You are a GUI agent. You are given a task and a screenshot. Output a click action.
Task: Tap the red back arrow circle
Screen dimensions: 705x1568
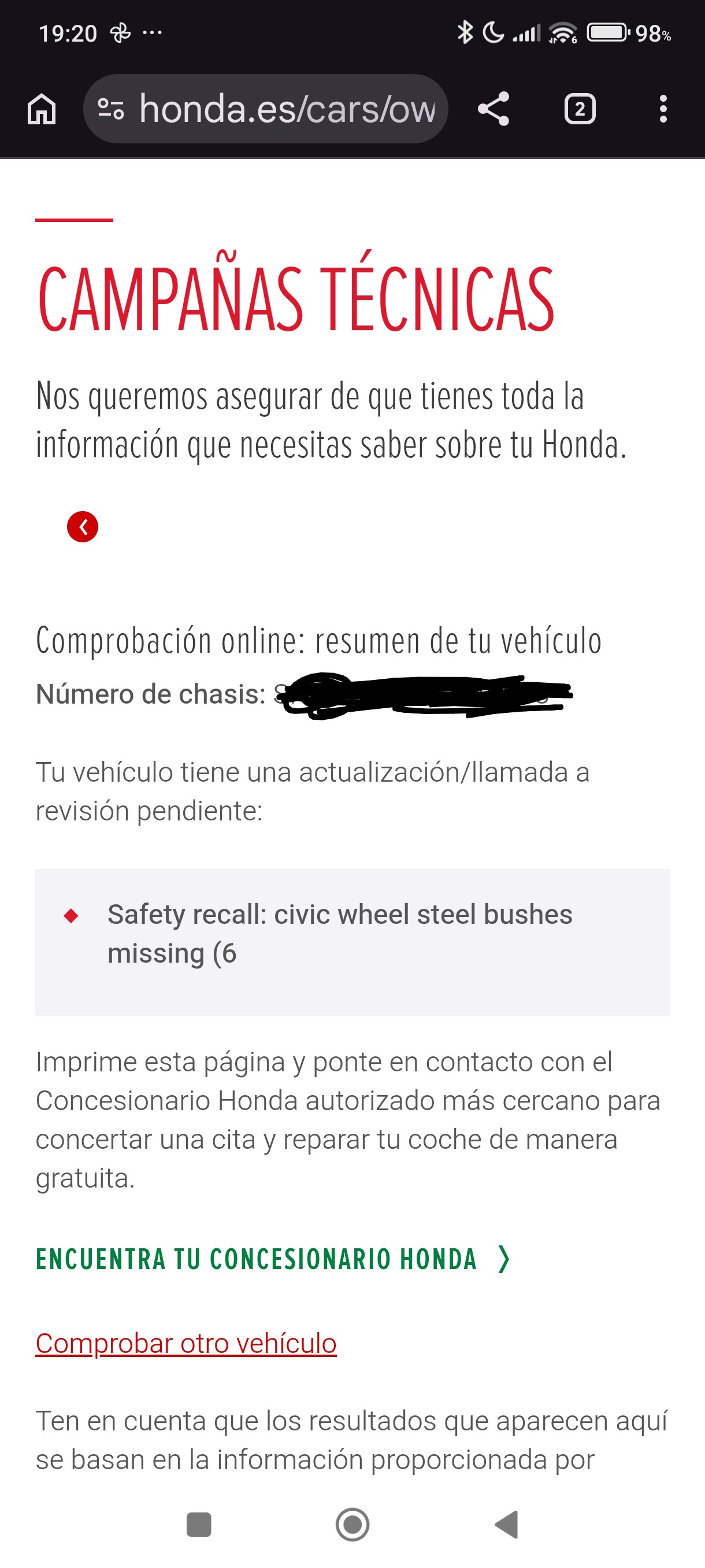pyautogui.click(x=83, y=527)
